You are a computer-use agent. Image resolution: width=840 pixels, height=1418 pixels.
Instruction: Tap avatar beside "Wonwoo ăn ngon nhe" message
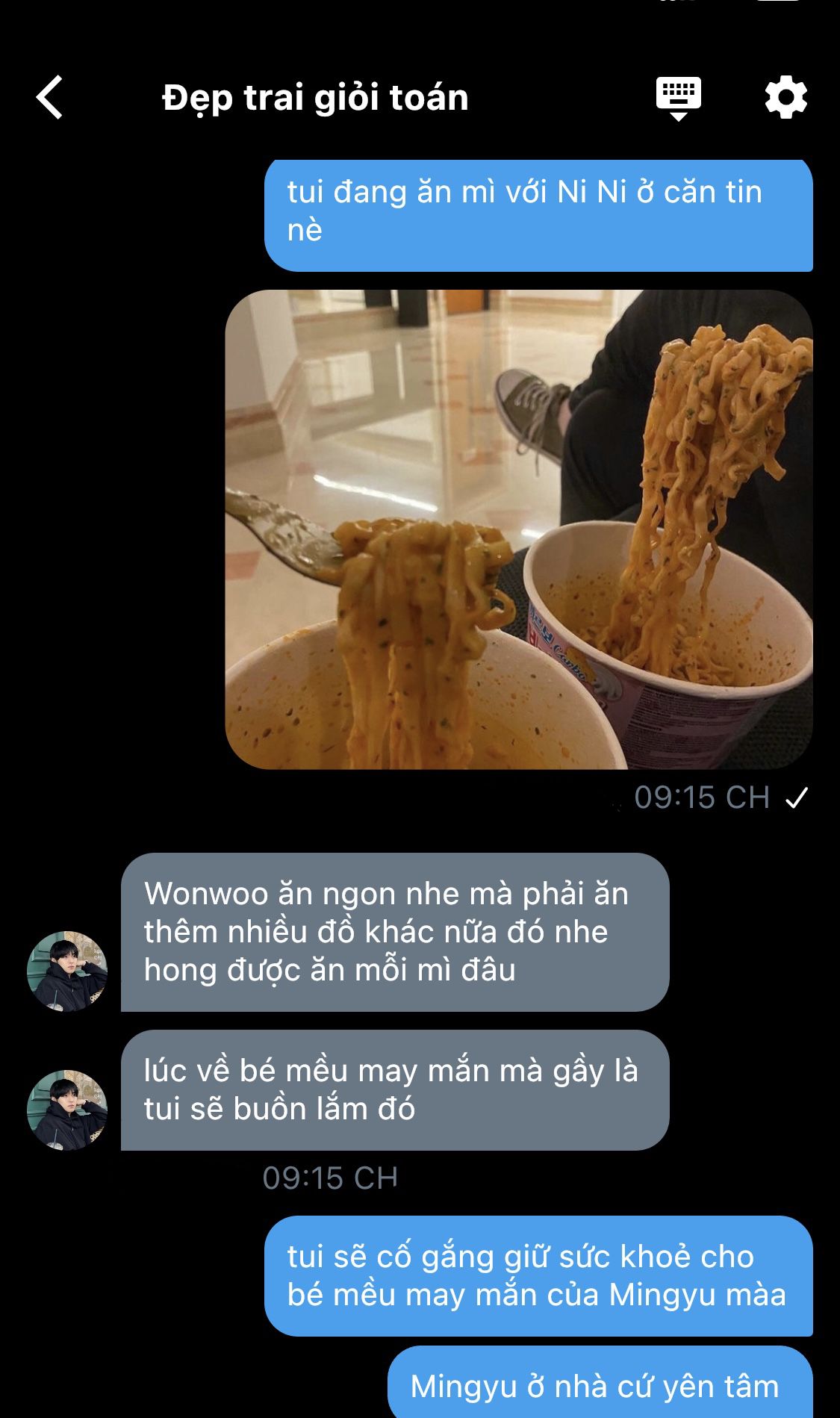point(67,971)
